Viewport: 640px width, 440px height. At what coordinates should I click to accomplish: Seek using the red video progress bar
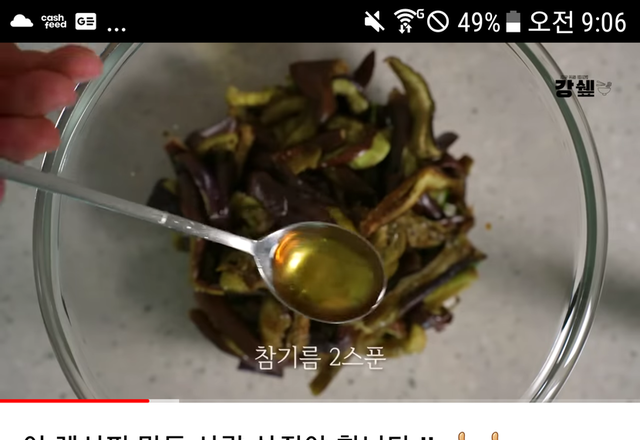[x=320, y=401]
